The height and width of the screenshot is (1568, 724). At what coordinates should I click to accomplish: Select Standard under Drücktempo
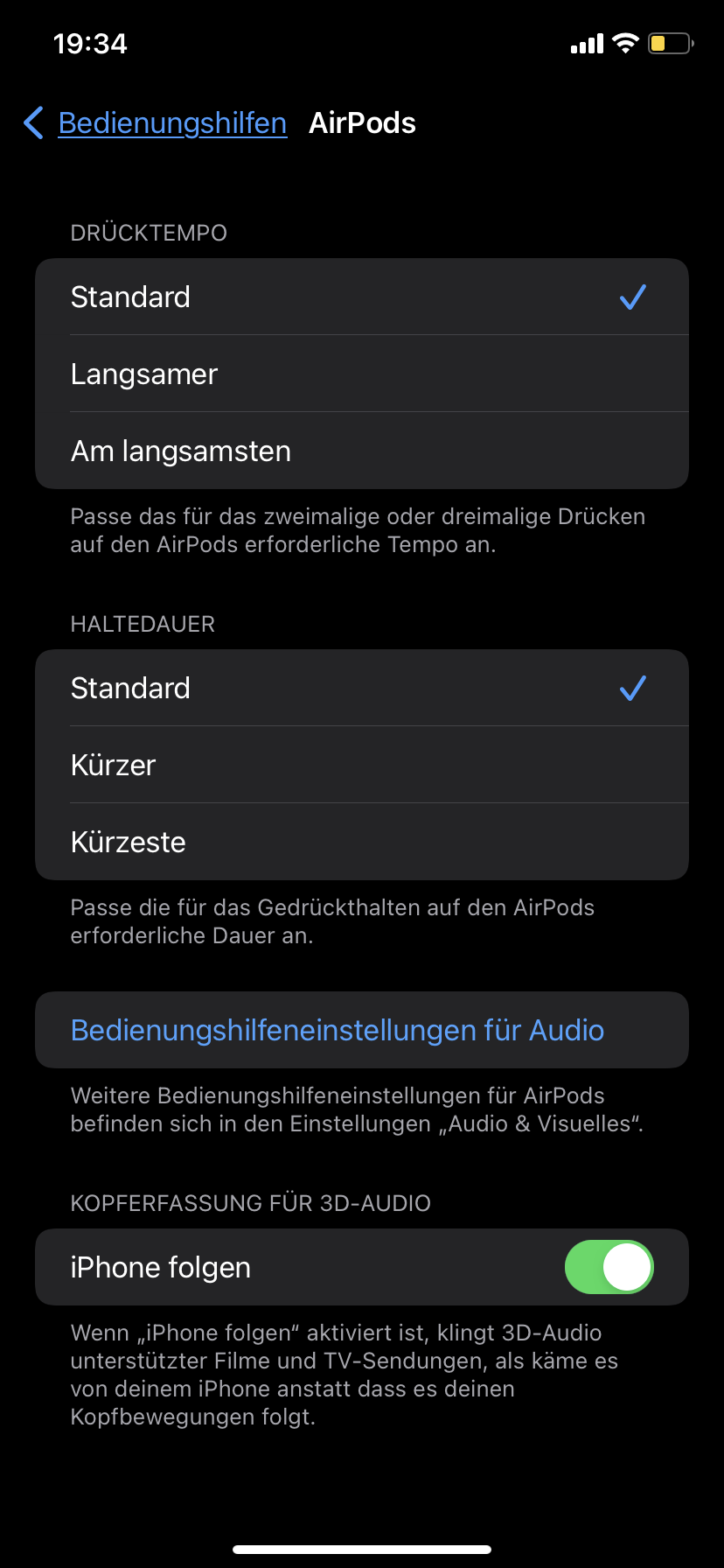[360, 297]
